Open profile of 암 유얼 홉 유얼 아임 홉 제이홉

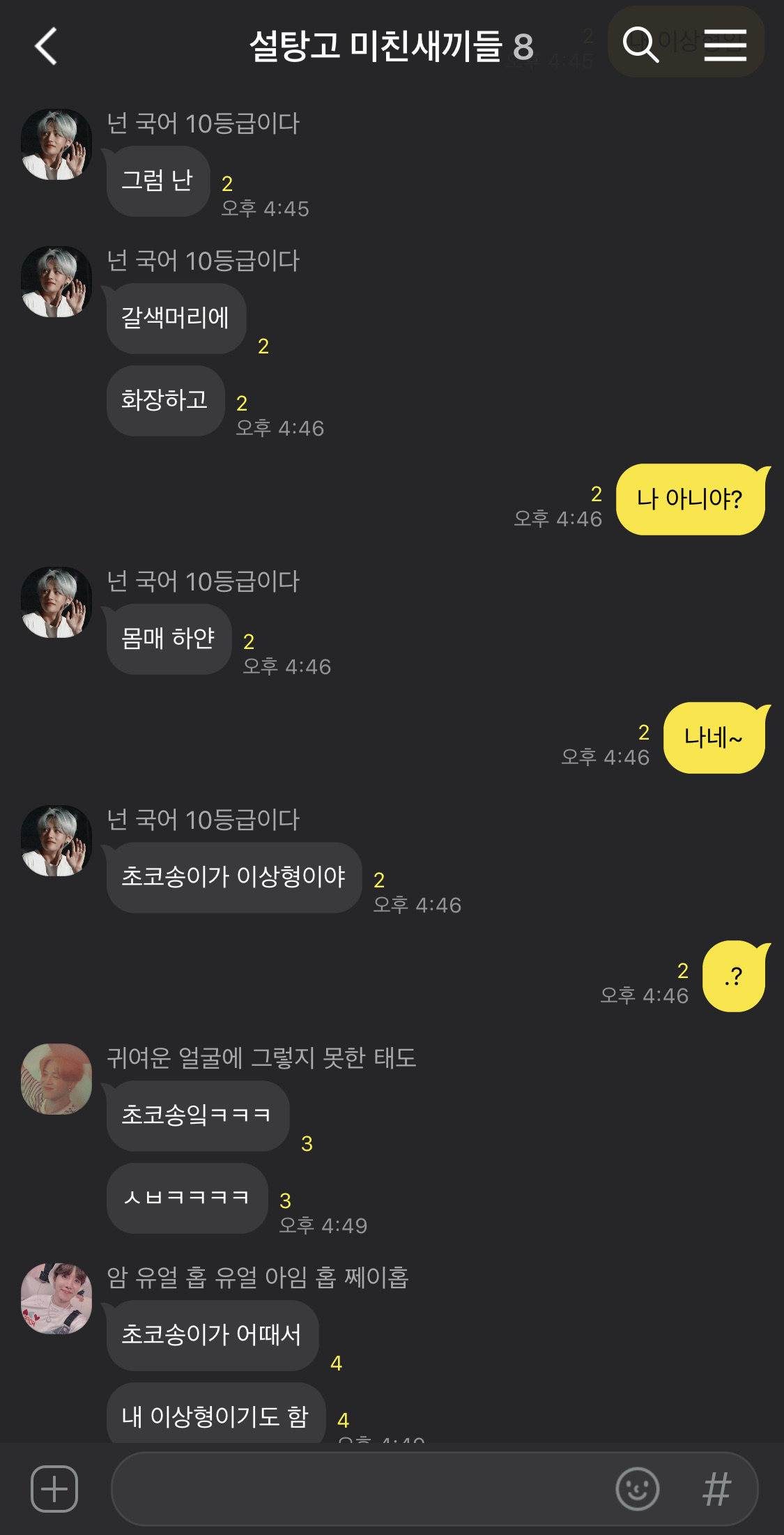click(56, 1298)
